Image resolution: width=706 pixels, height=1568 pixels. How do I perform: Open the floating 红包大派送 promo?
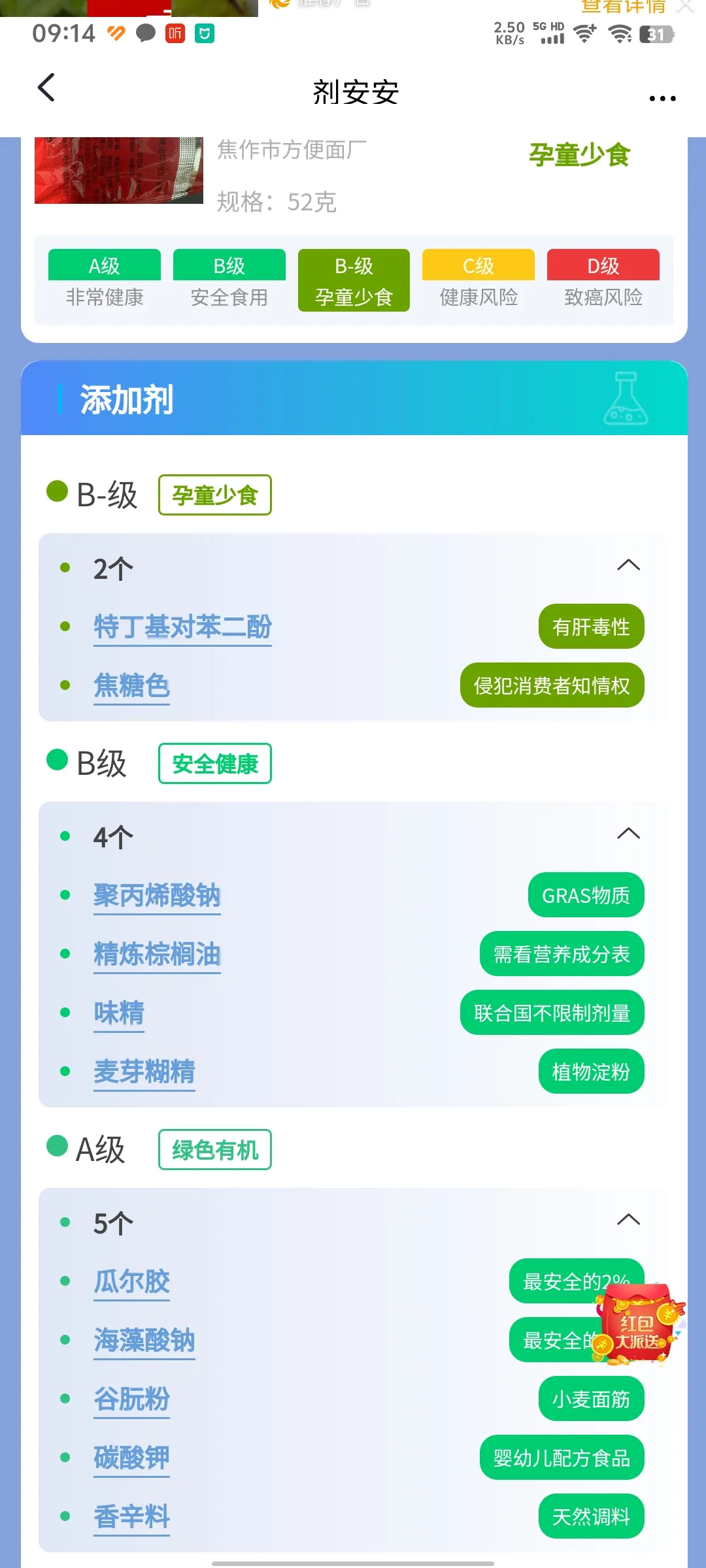click(639, 1326)
